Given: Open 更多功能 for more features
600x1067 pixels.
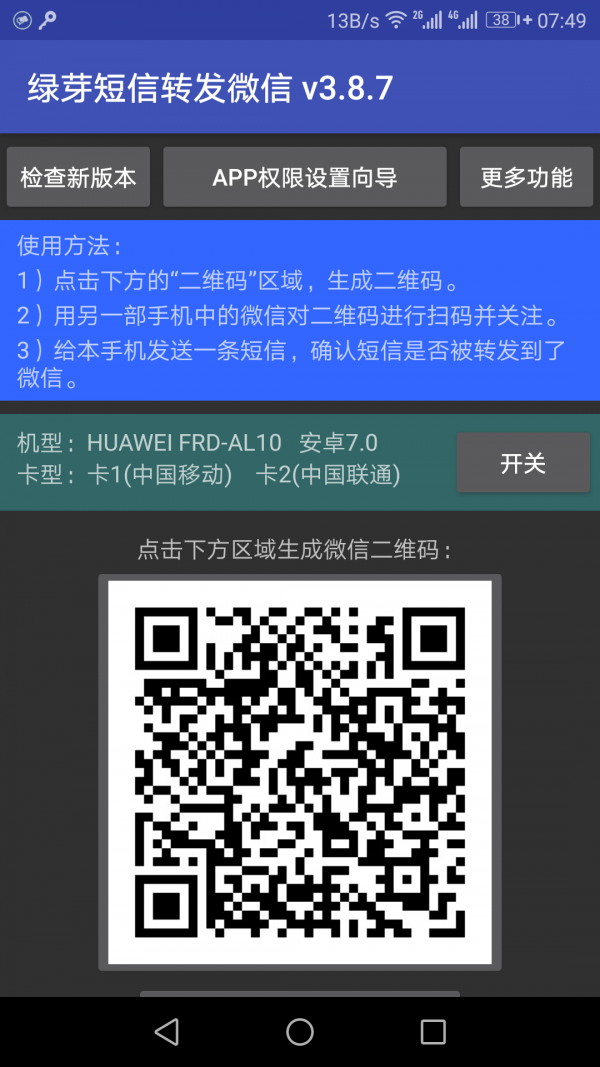Looking at the screenshot, I should [x=526, y=177].
